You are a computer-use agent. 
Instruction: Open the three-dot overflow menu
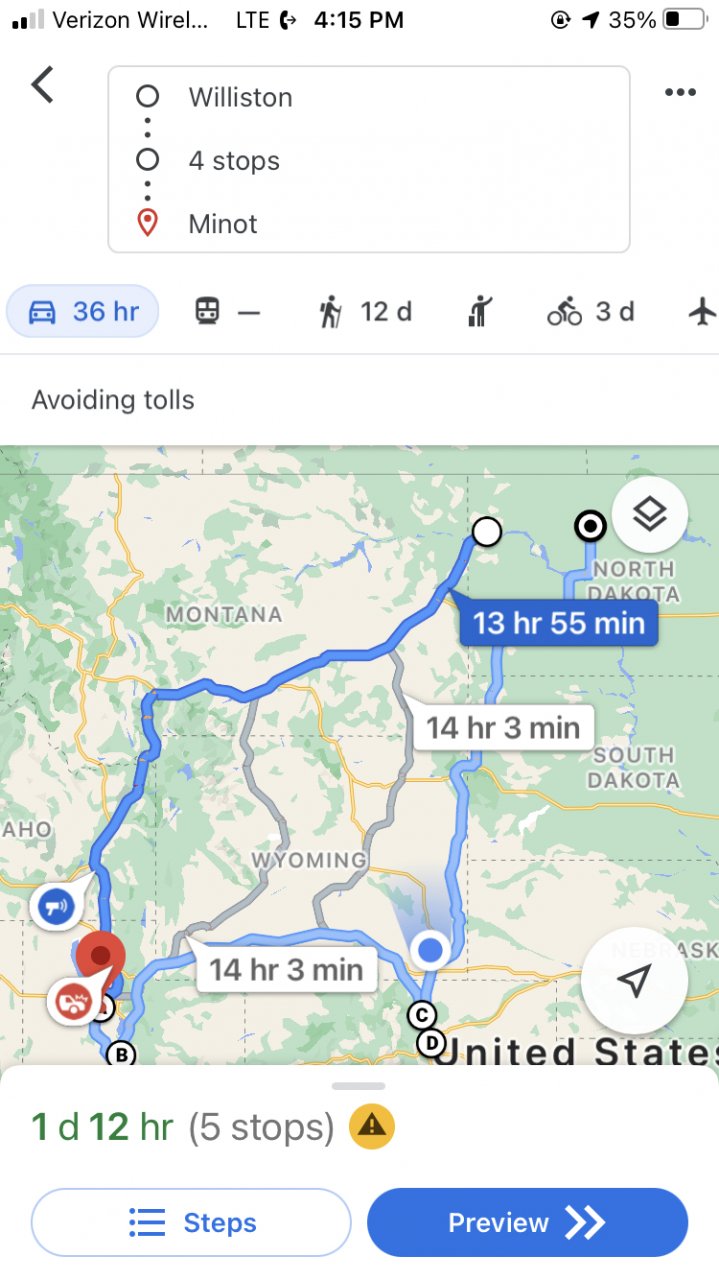[680, 92]
